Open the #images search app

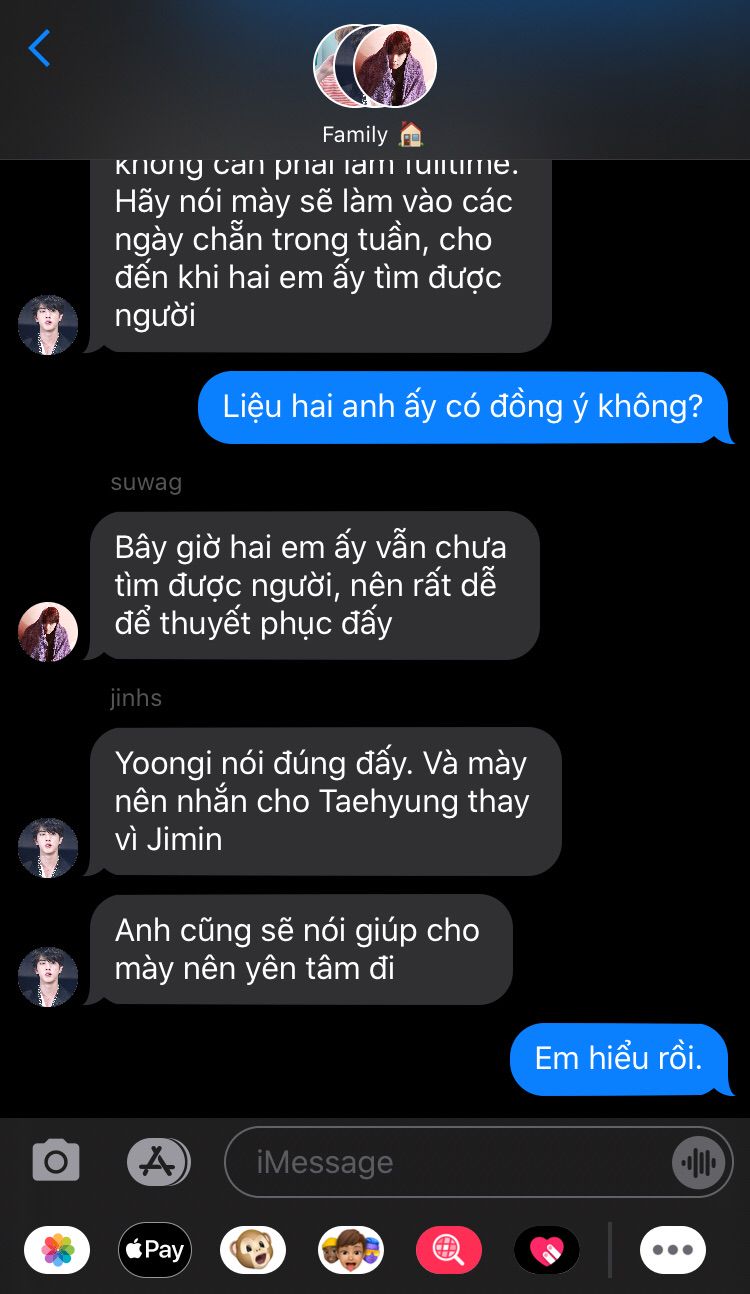click(x=449, y=1250)
